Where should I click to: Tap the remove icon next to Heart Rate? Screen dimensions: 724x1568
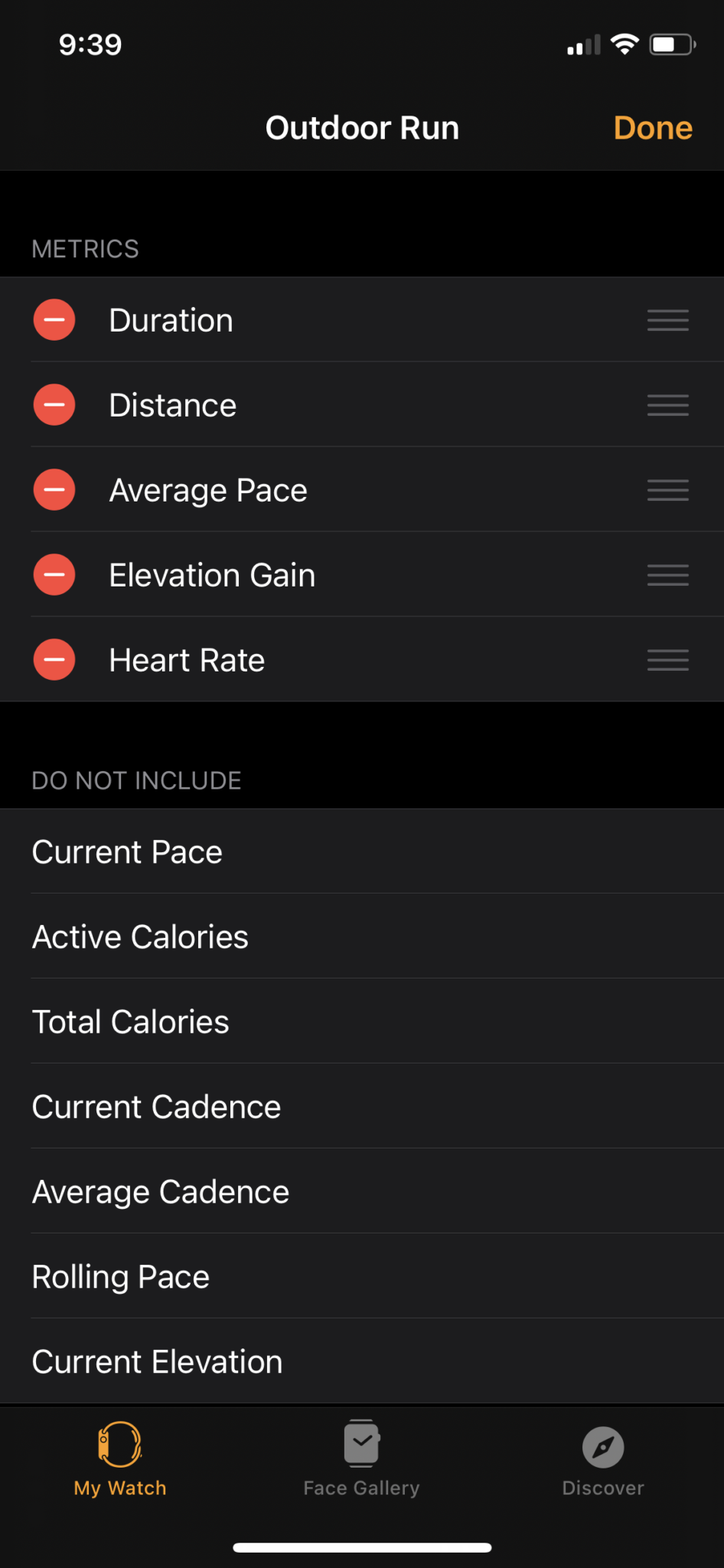(x=54, y=659)
